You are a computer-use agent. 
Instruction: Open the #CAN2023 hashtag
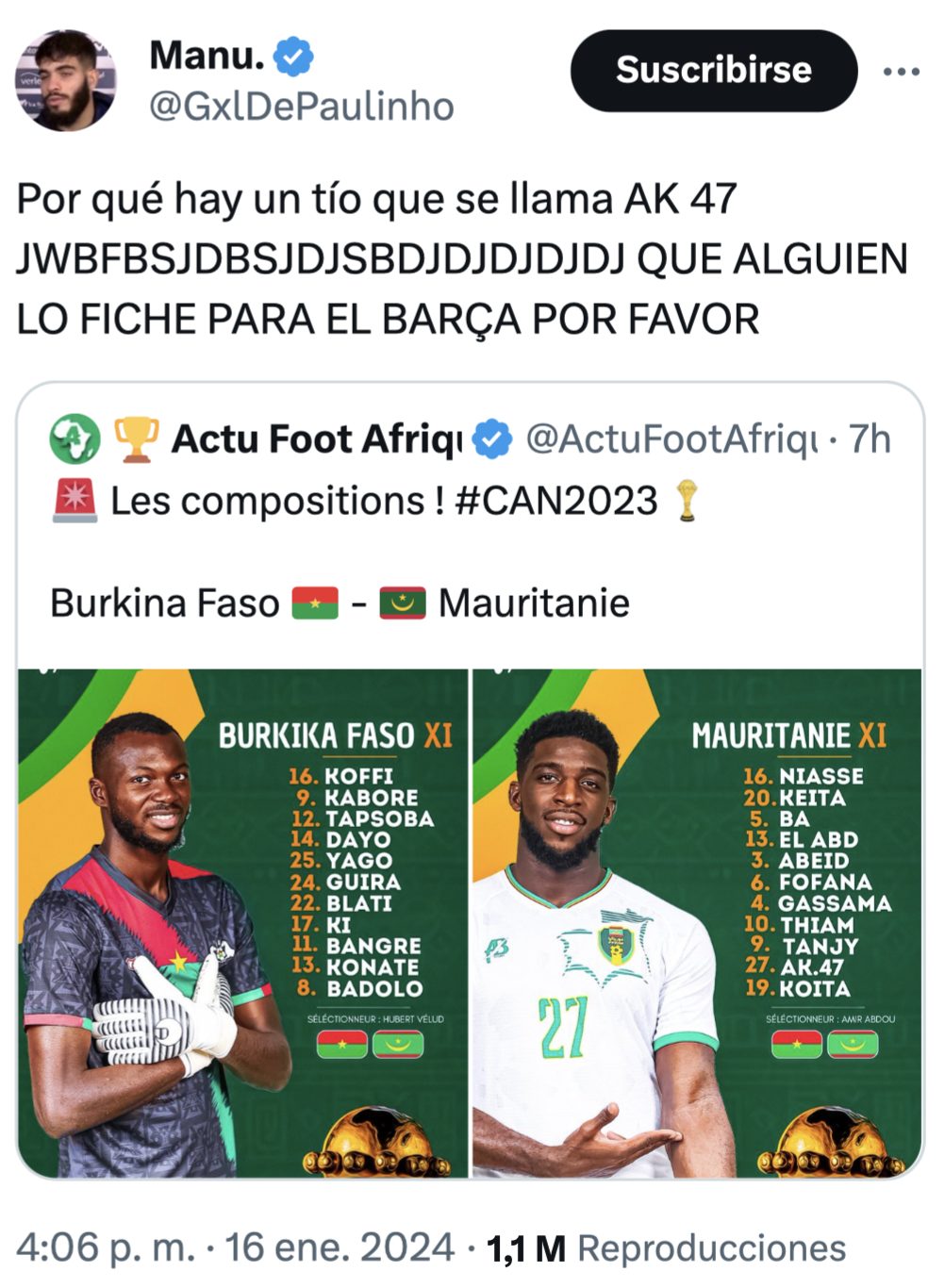(555, 501)
